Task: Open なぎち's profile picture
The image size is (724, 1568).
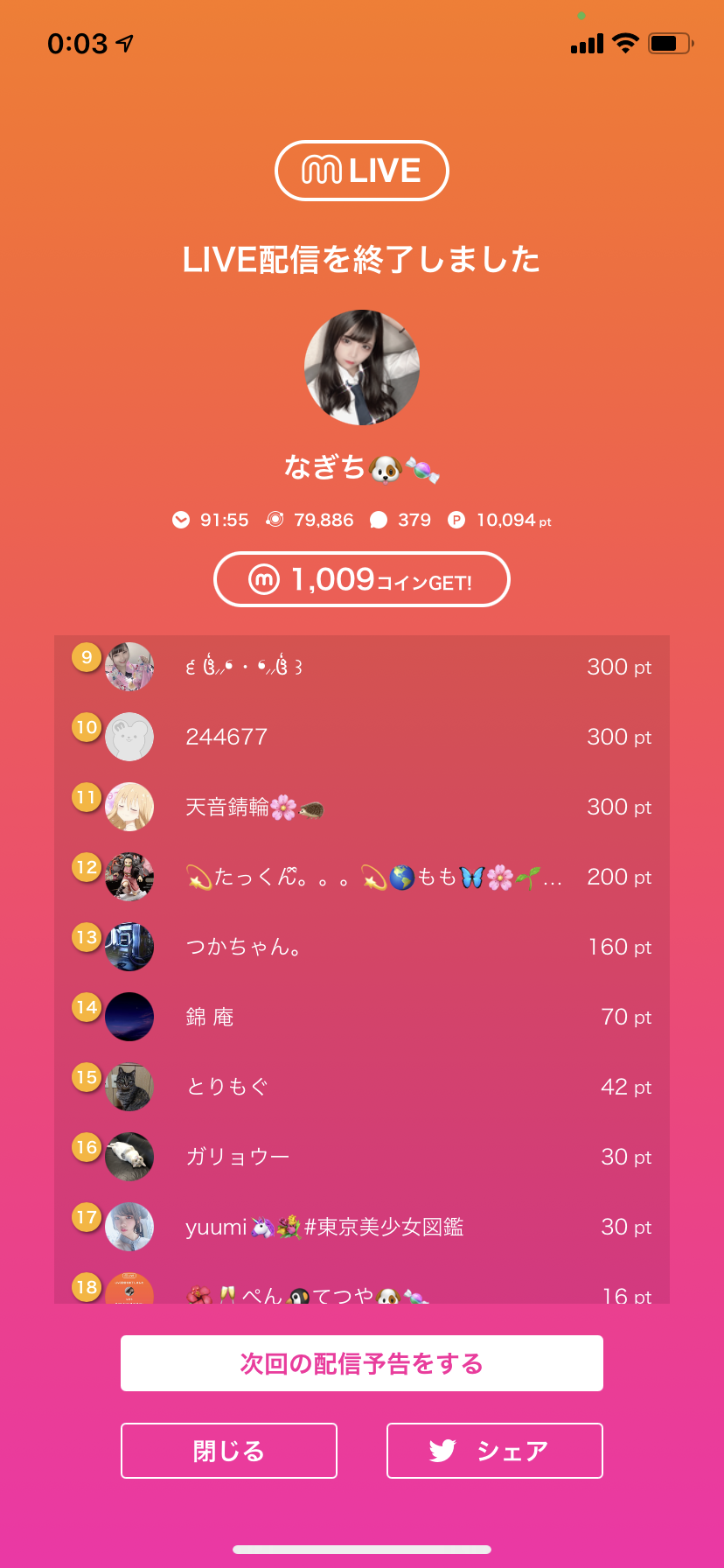Action: coord(361,367)
